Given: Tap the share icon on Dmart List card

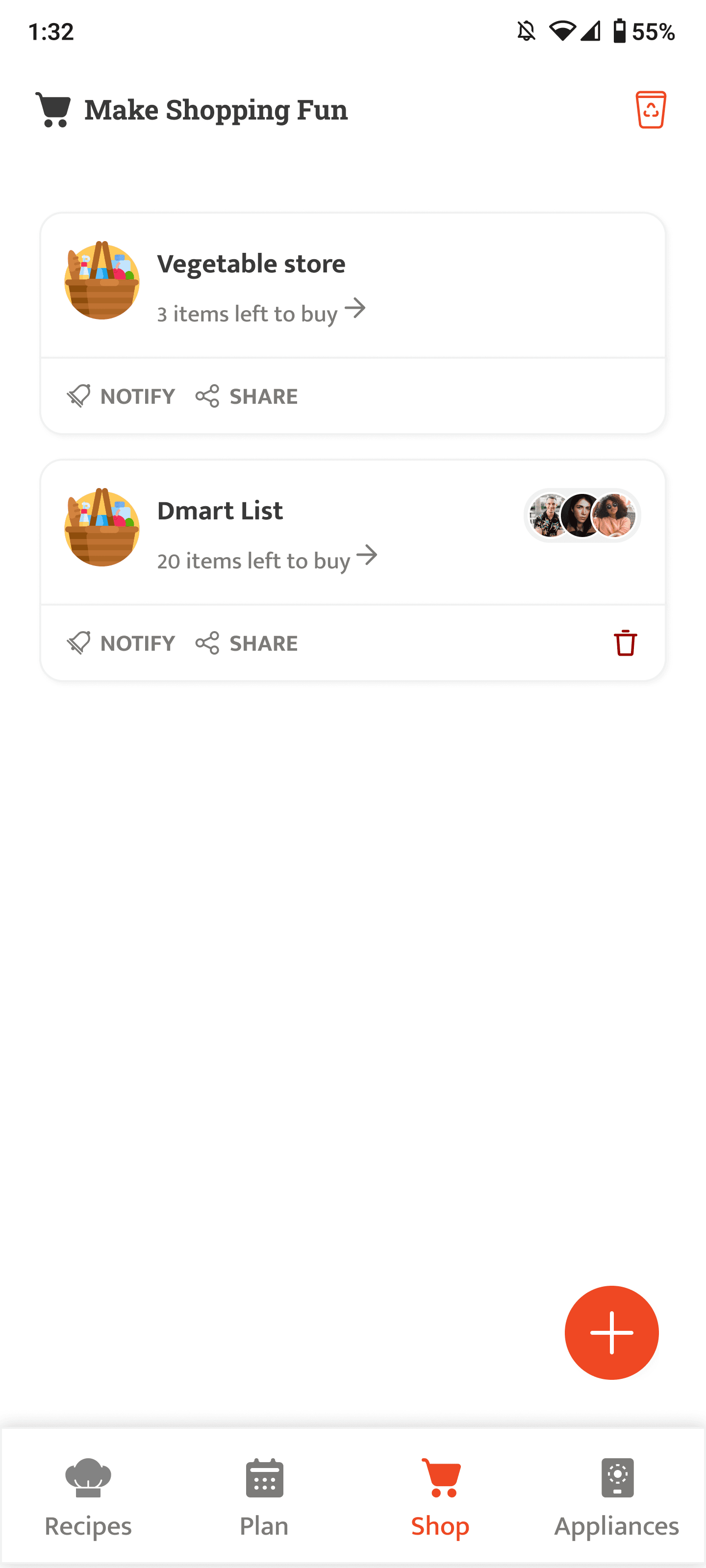Looking at the screenshot, I should pyautogui.click(x=208, y=642).
